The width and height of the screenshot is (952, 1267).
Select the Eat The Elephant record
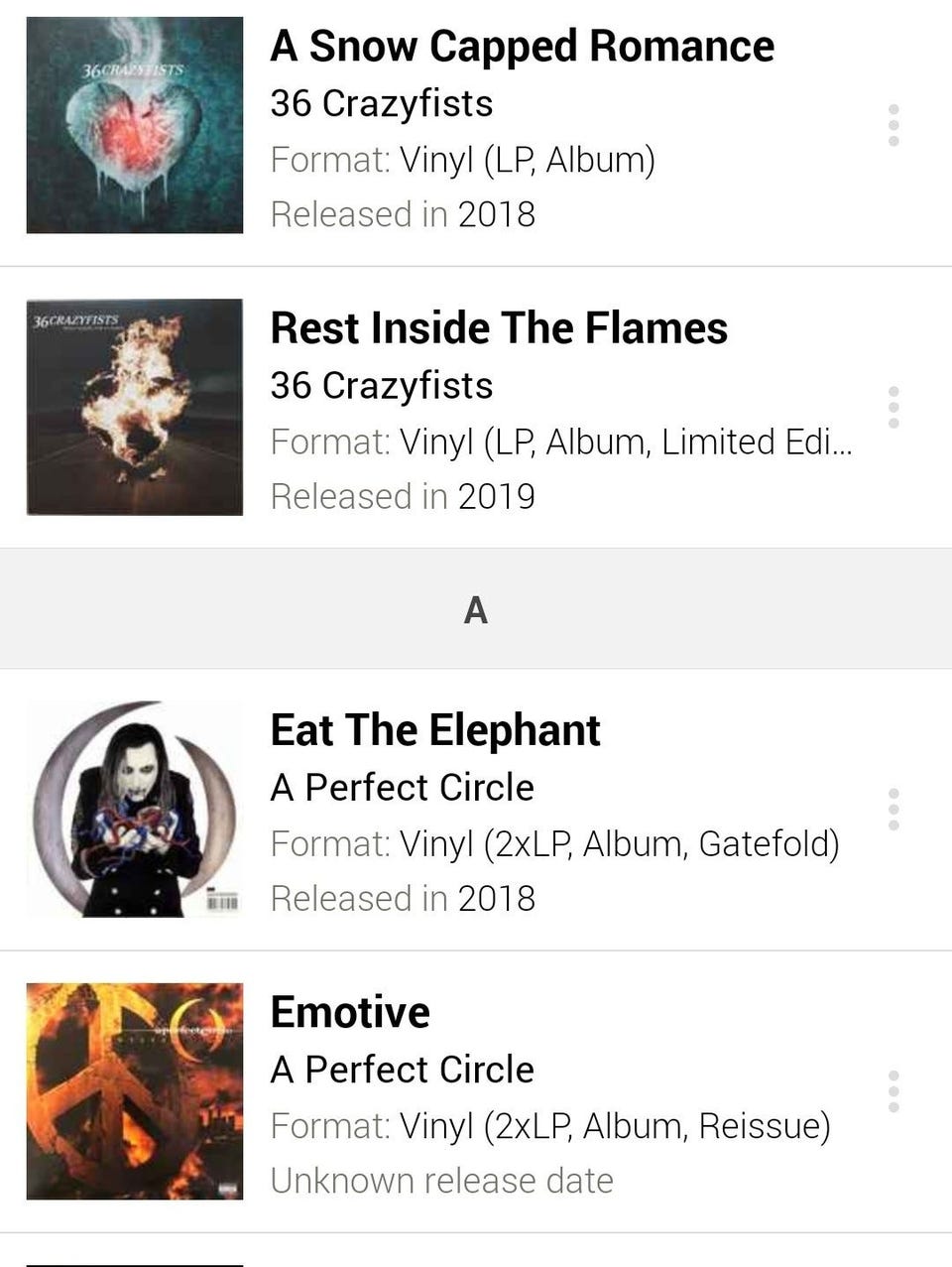click(435, 731)
